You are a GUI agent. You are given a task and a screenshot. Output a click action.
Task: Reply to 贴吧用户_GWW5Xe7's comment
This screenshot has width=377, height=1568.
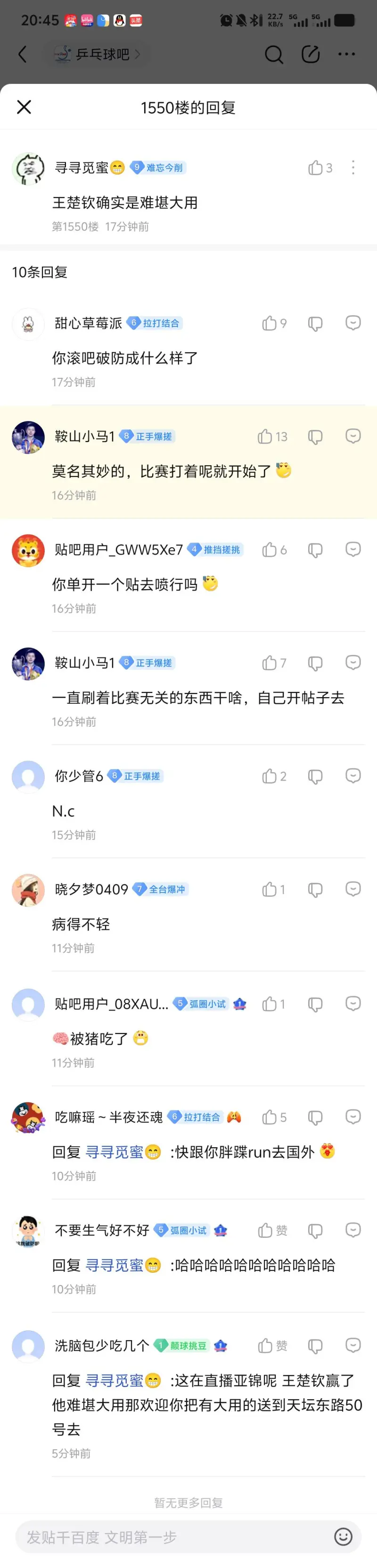[x=352, y=549]
